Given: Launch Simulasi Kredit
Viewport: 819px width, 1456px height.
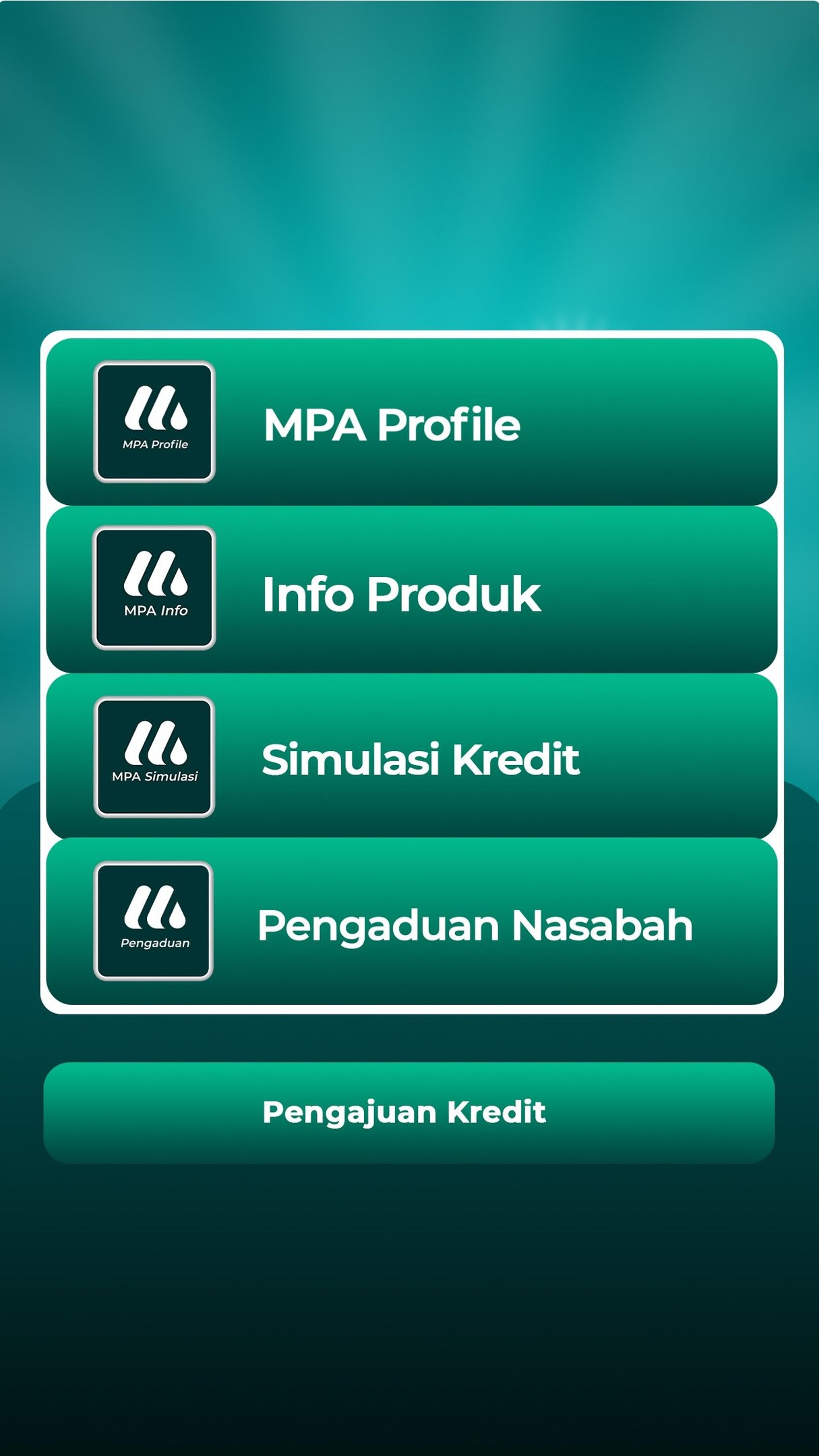Looking at the screenshot, I should pos(411,756).
